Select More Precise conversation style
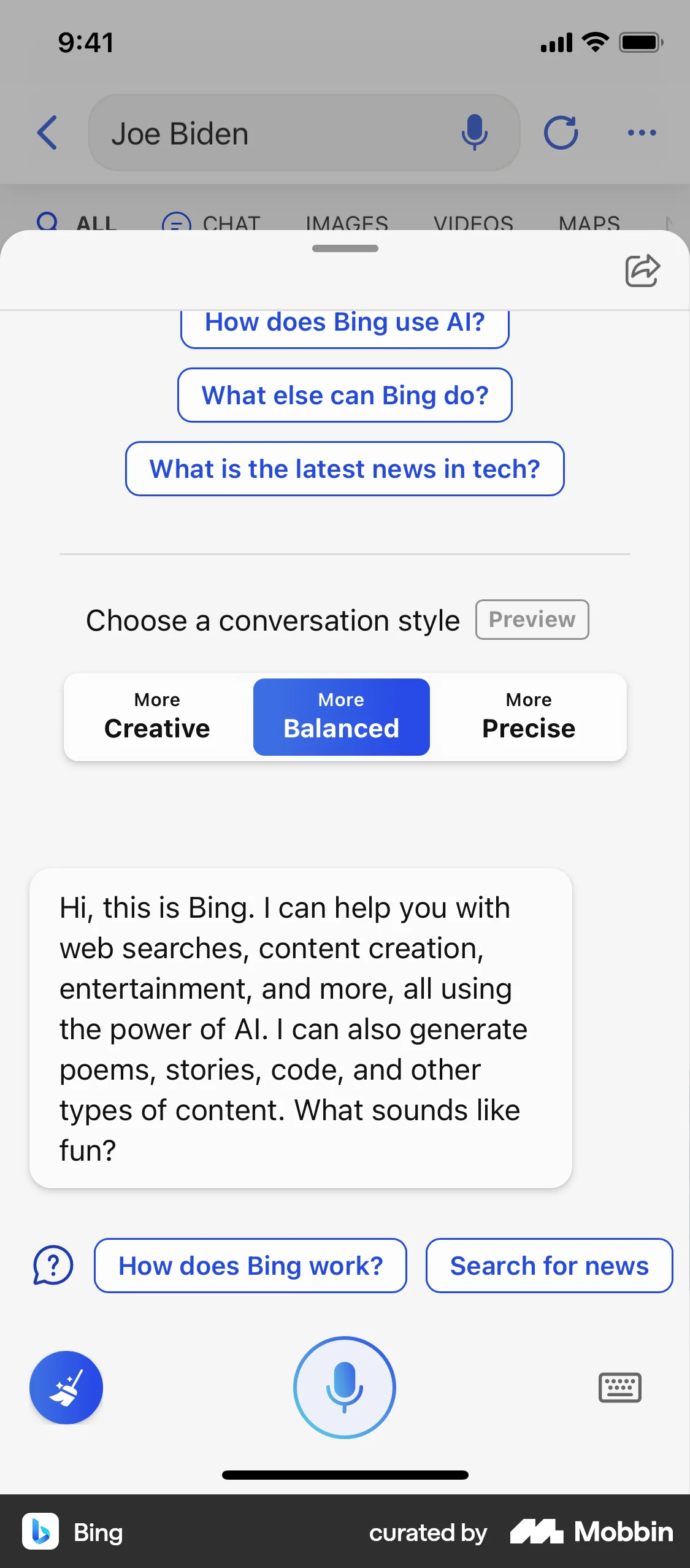690x1568 pixels. (528, 717)
